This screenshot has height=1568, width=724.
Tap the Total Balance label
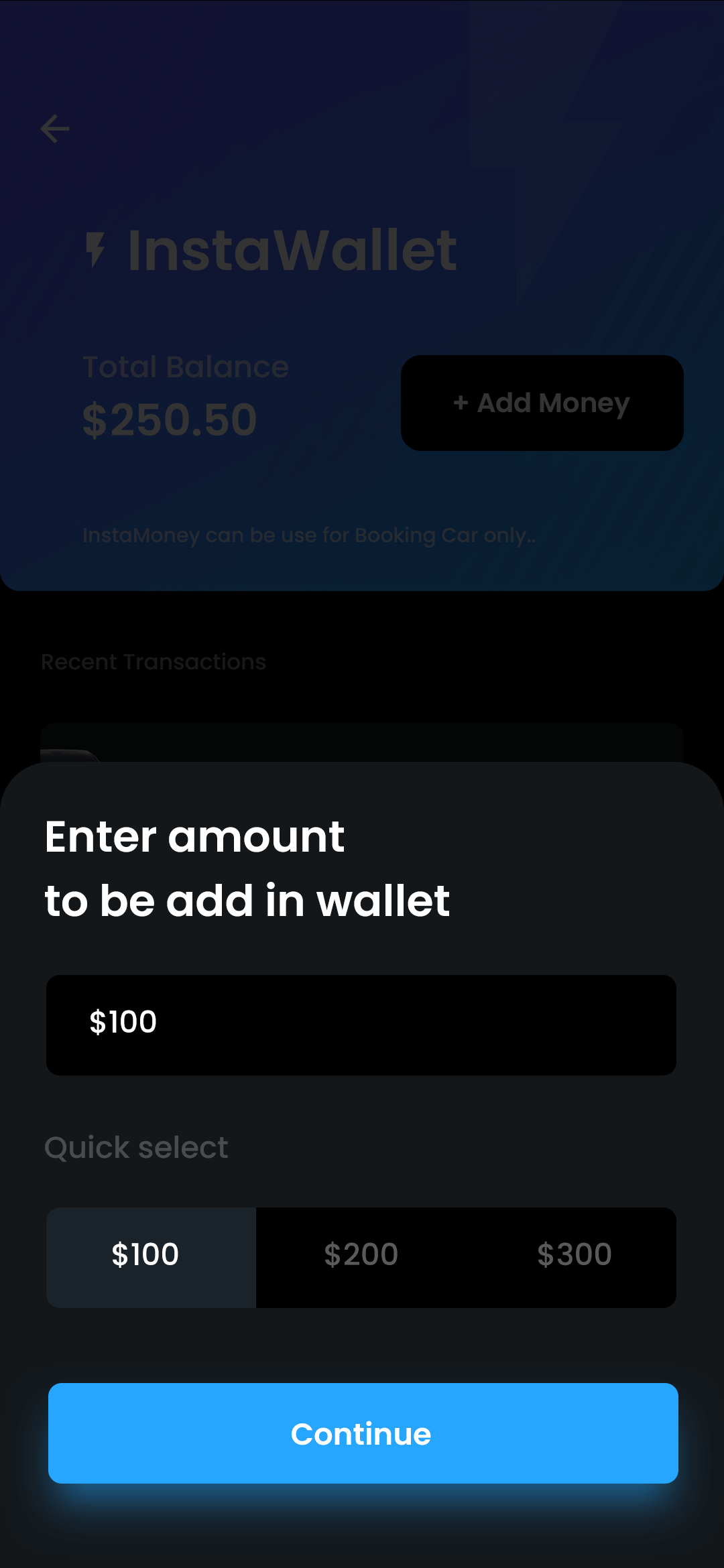coord(185,366)
